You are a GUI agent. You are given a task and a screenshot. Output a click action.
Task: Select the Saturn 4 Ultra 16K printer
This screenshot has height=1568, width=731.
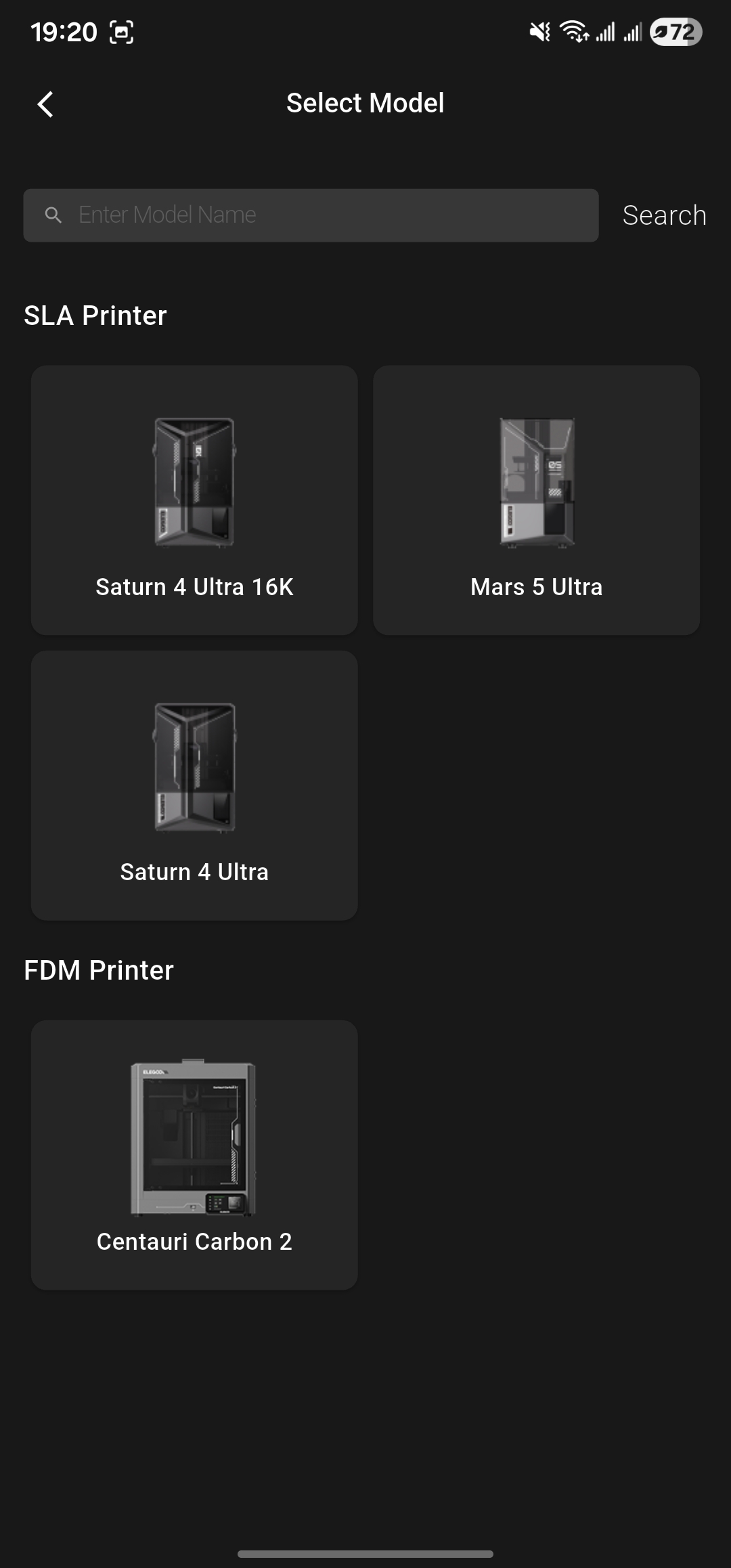point(194,500)
